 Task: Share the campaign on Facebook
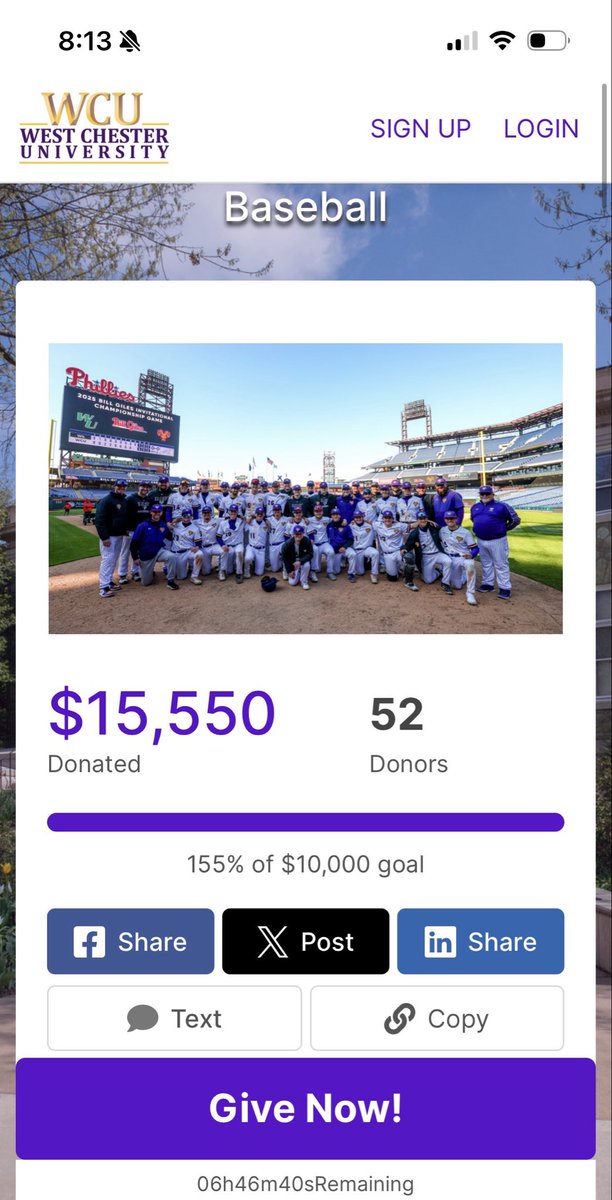click(130, 941)
